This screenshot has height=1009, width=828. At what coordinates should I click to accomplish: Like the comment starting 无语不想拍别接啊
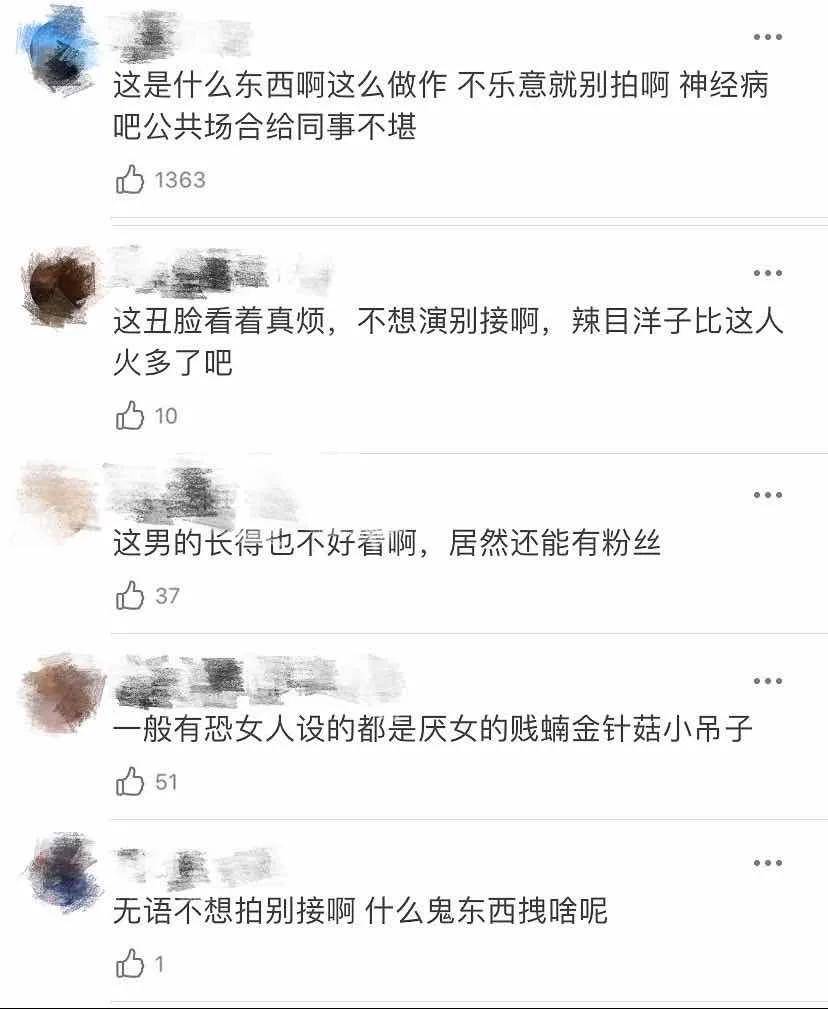131,965
